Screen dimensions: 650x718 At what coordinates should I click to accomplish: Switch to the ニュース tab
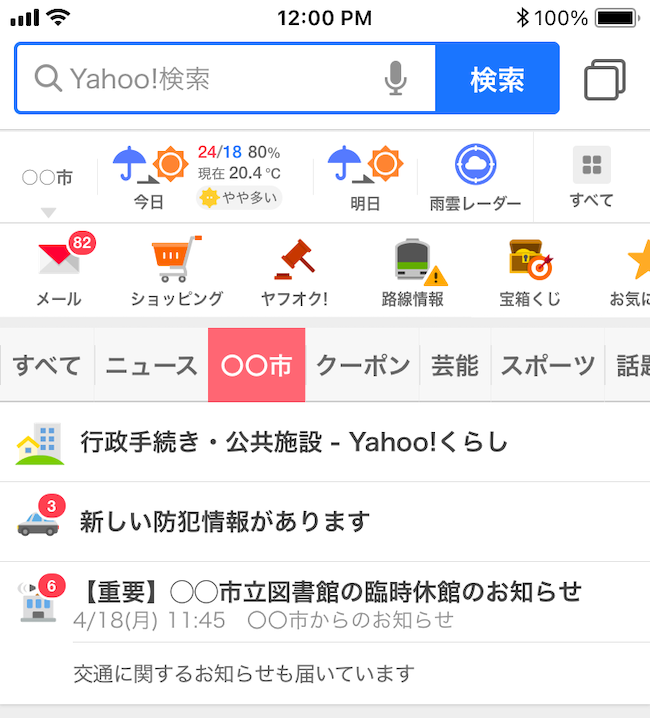point(151,365)
